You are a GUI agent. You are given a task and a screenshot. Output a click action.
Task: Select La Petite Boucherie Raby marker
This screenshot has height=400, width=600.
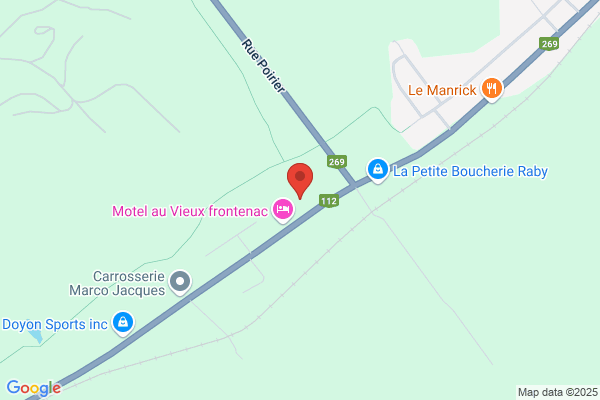point(378,170)
